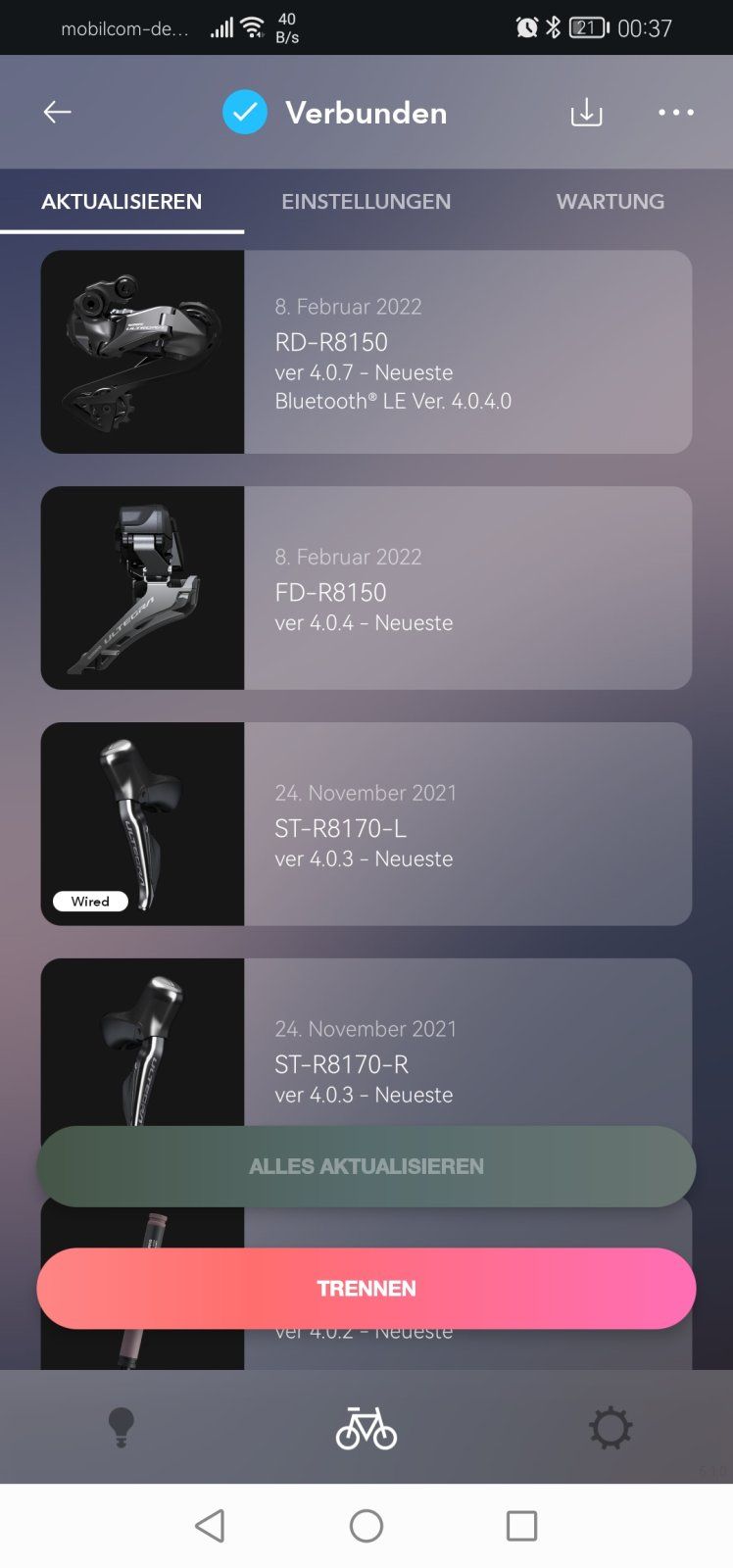Go back using the top-left arrow

click(x=58, y=113)
